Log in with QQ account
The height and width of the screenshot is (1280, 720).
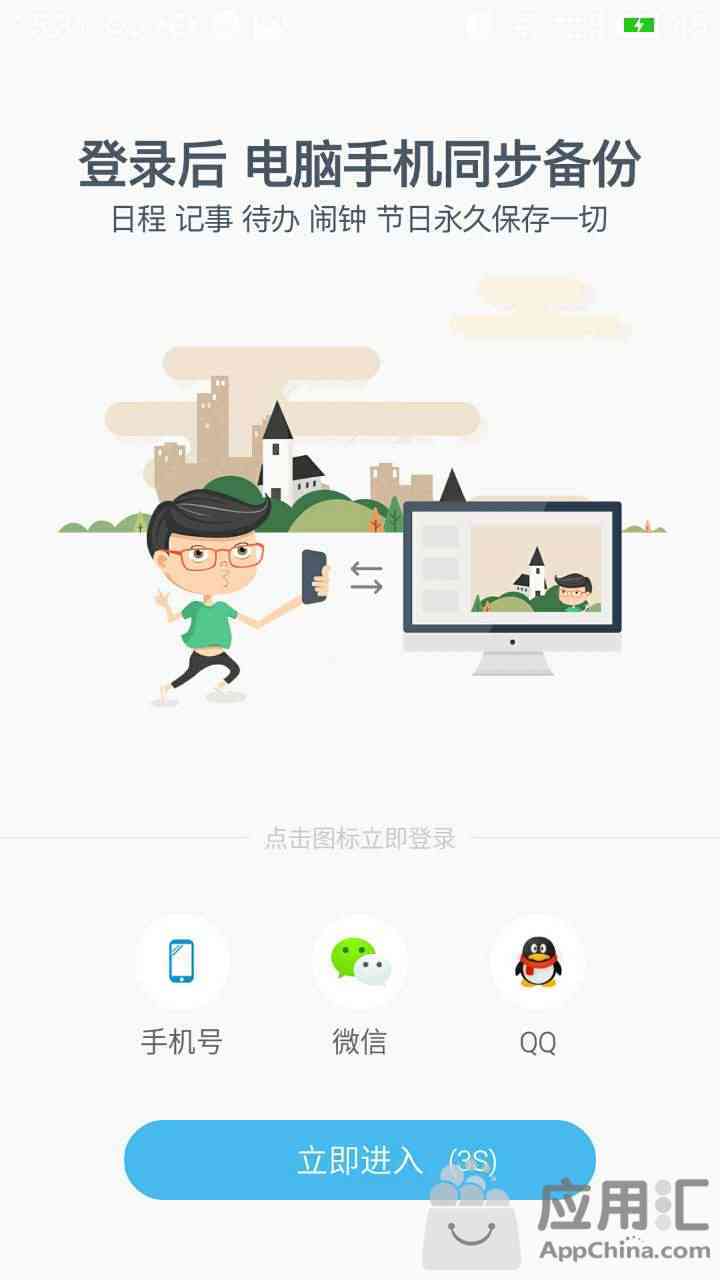tap(538, 962)
